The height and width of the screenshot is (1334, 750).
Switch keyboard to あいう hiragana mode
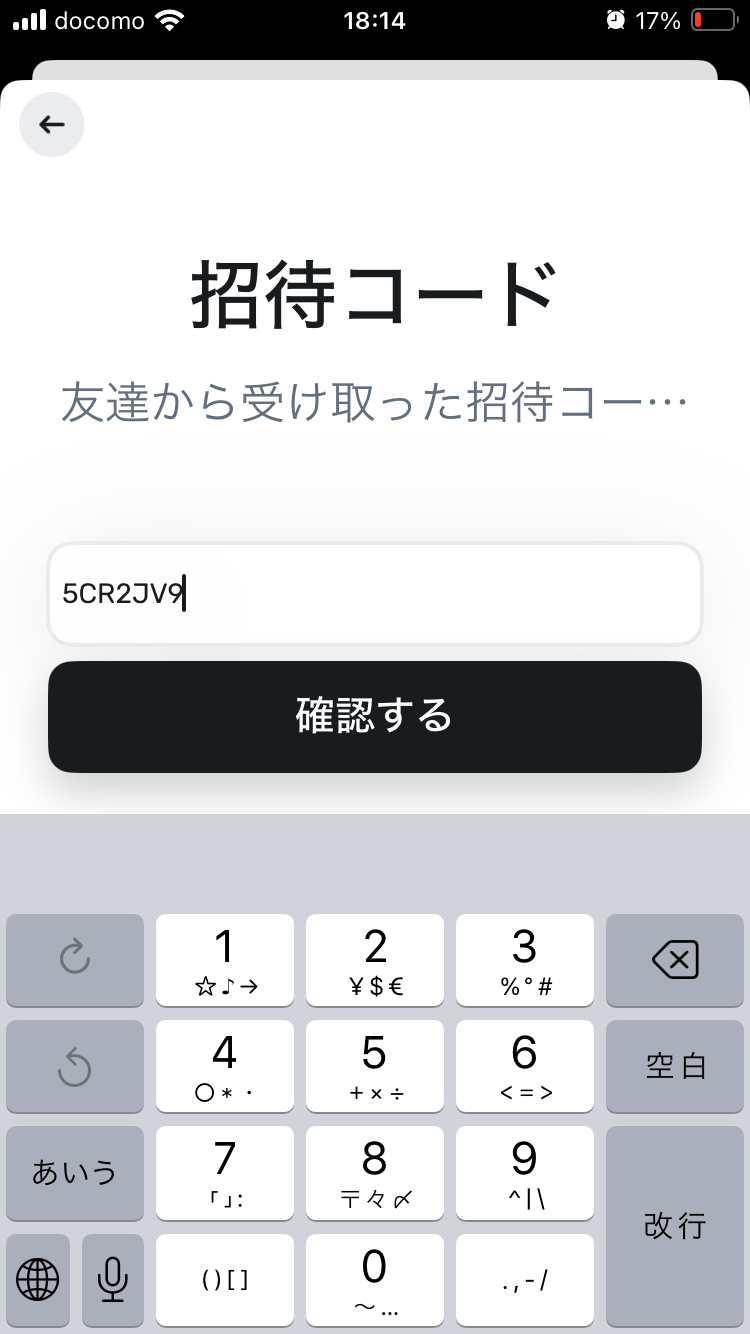[x=75, y=1172]
